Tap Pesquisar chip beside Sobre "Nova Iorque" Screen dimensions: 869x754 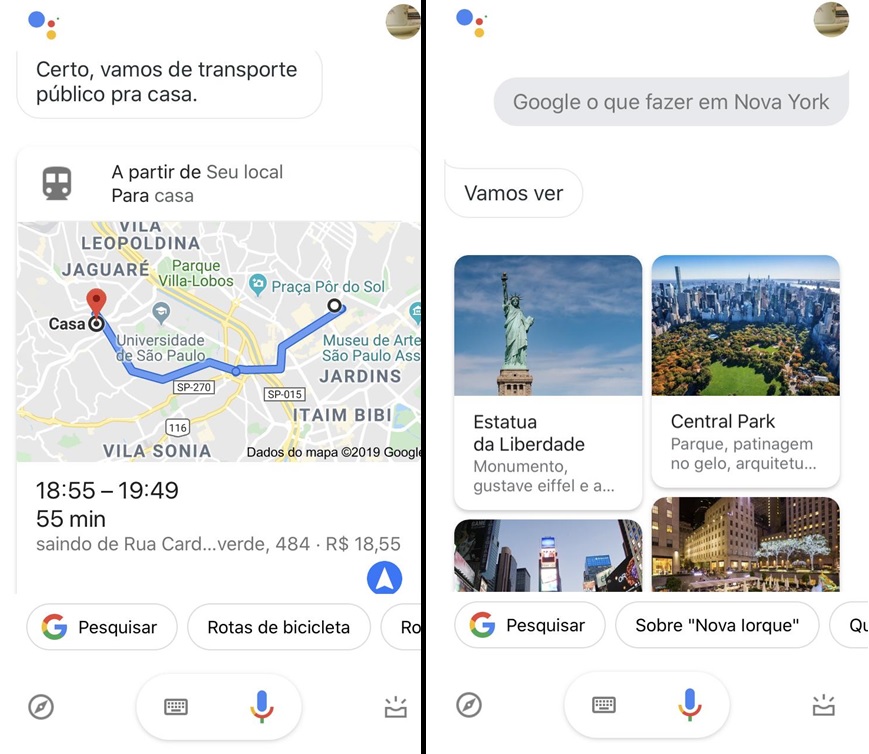tap(529, 625)
